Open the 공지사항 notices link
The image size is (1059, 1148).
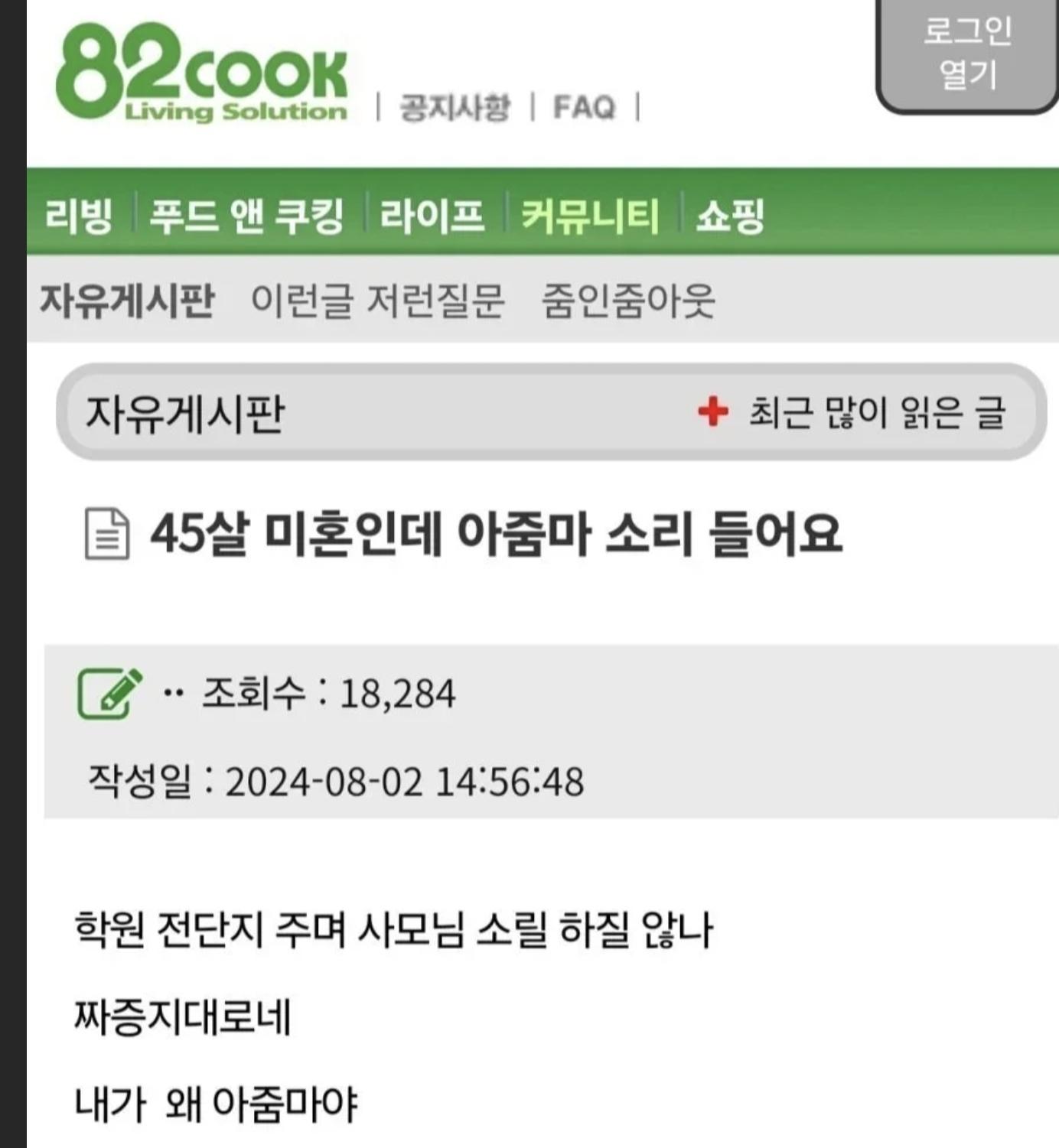pyautogui.click(x=455, y=107)
